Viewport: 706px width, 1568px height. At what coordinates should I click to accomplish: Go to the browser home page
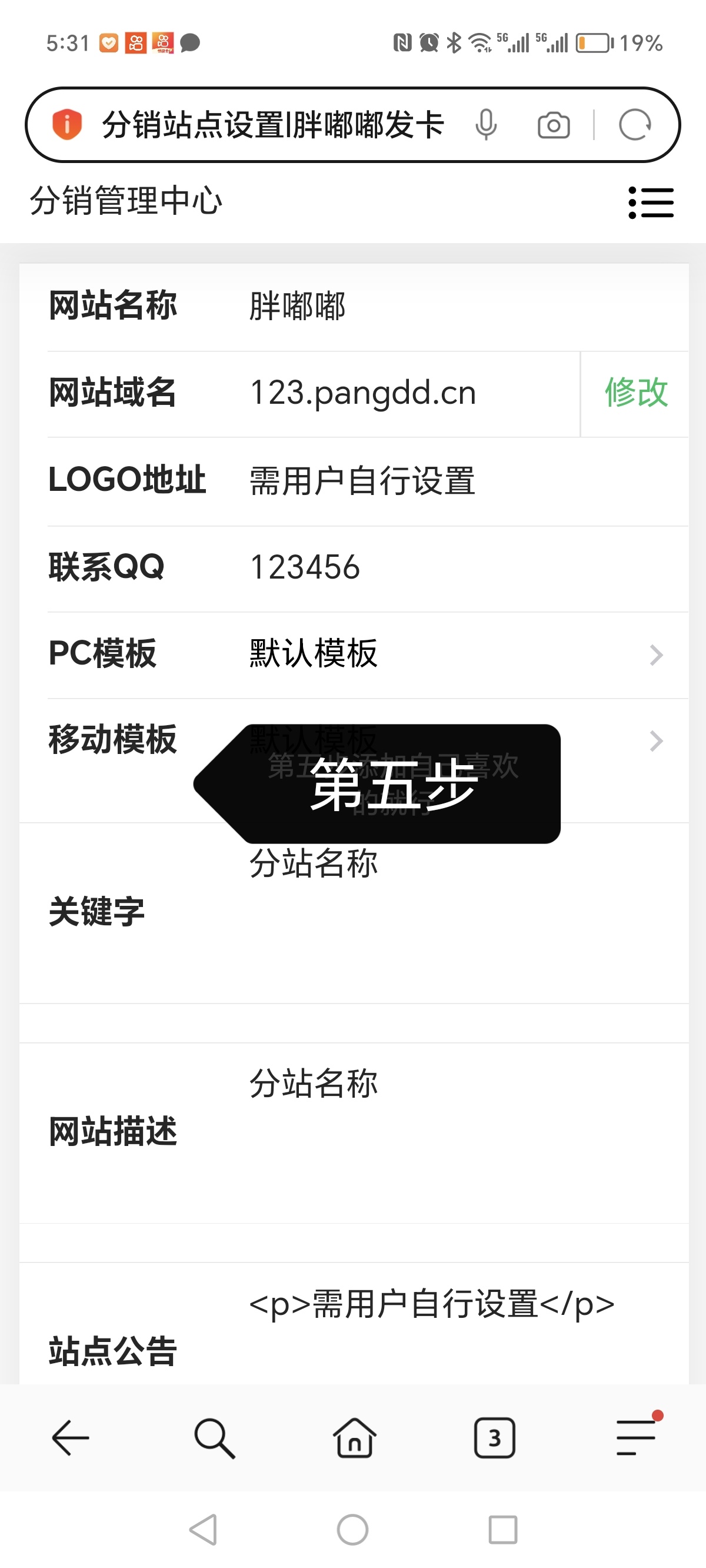pos(354,1437)
